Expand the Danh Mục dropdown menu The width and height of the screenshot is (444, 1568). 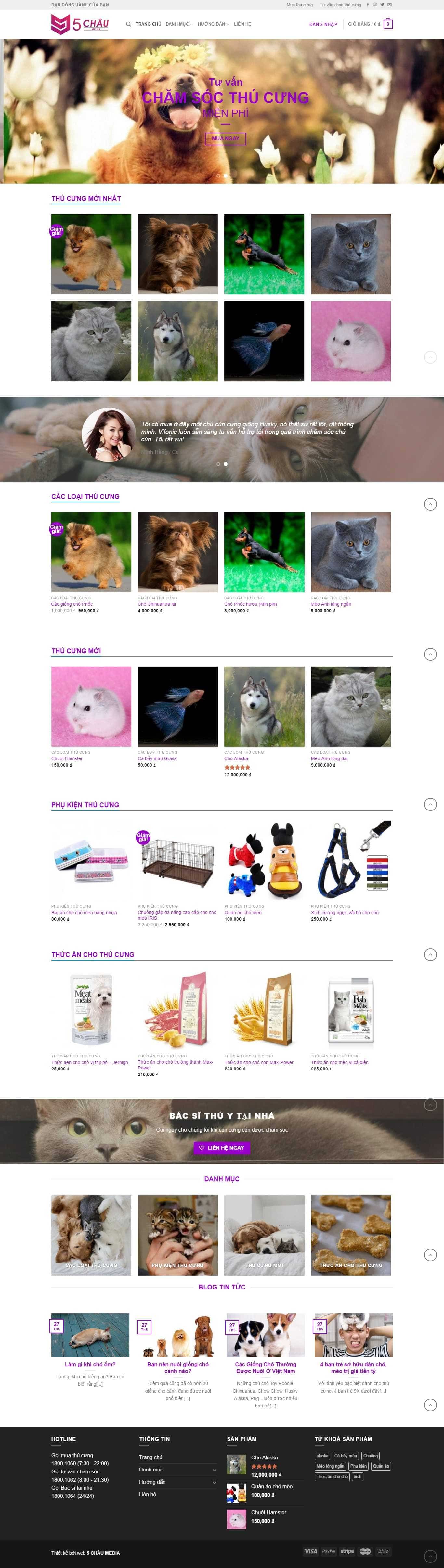click(x=179, y=24)
